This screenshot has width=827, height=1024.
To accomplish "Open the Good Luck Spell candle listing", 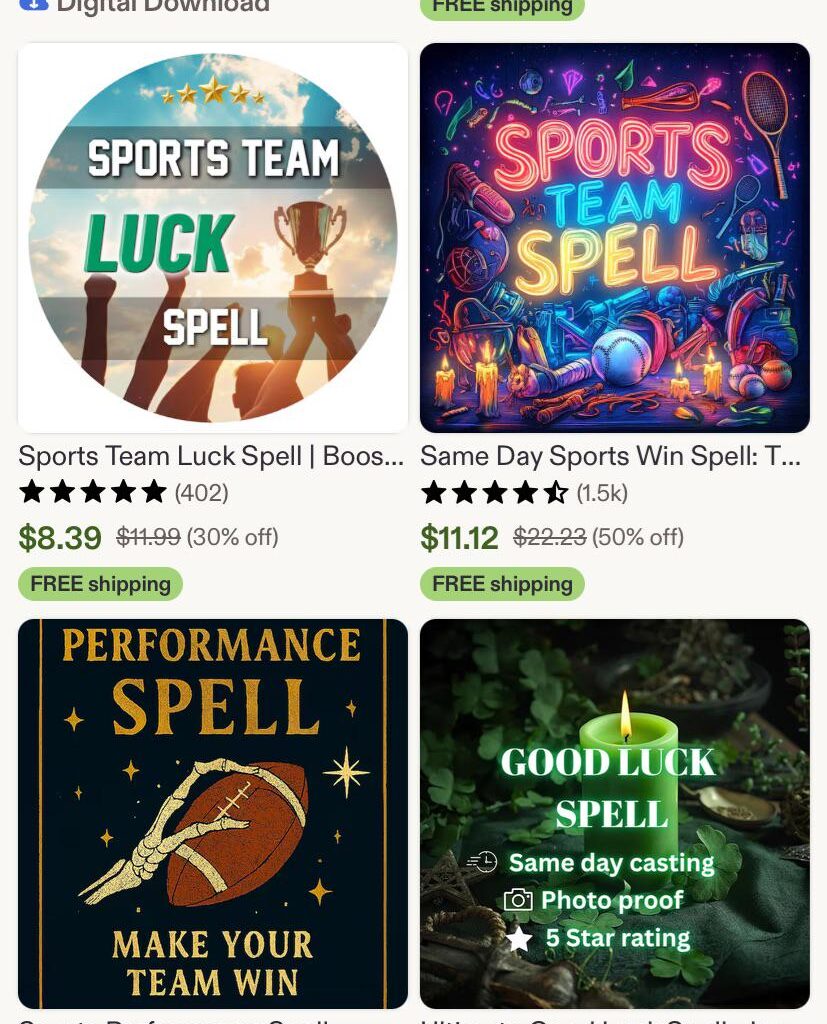I will point(614,812).
